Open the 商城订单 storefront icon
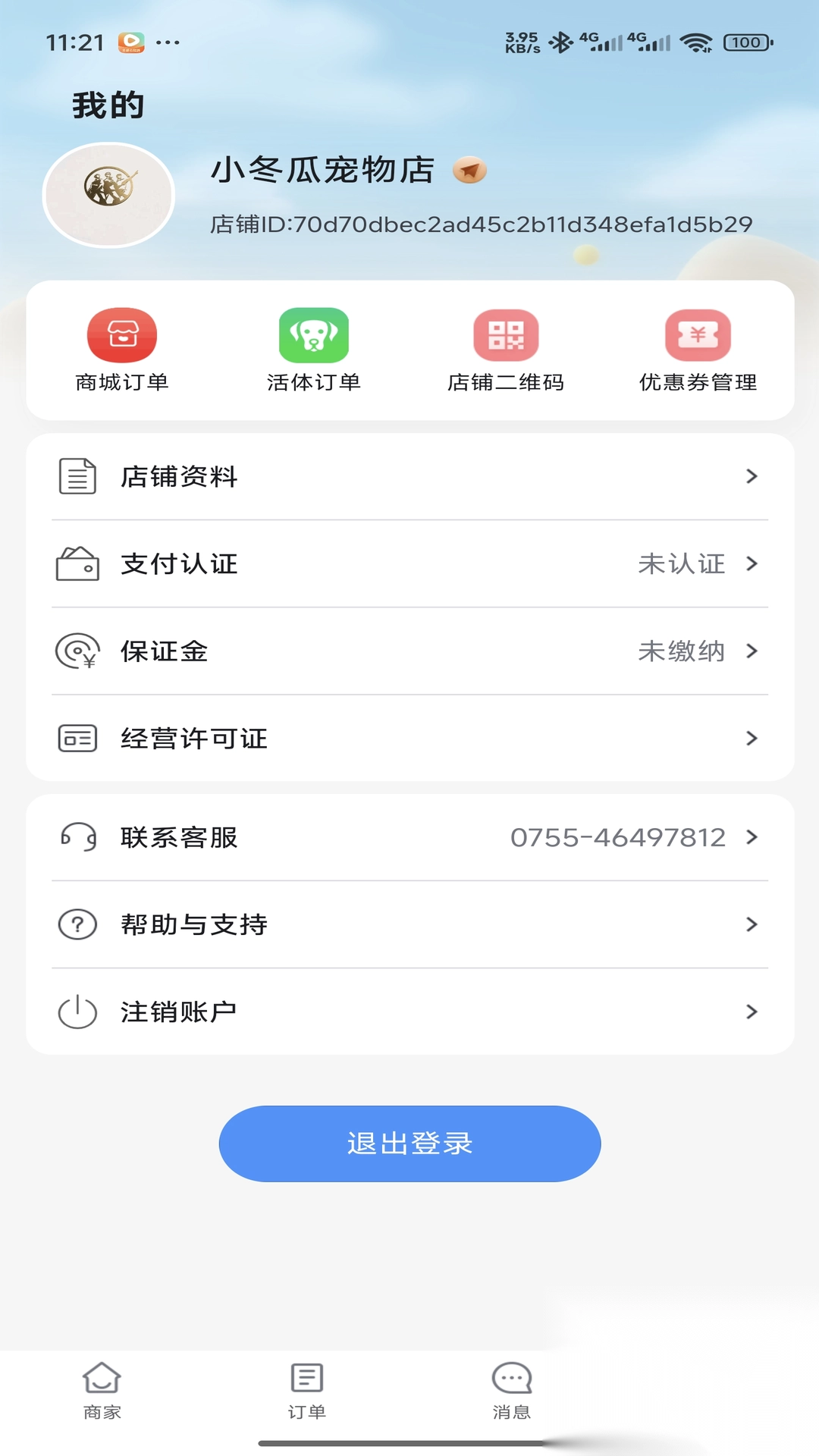 [x=124, y=334]
